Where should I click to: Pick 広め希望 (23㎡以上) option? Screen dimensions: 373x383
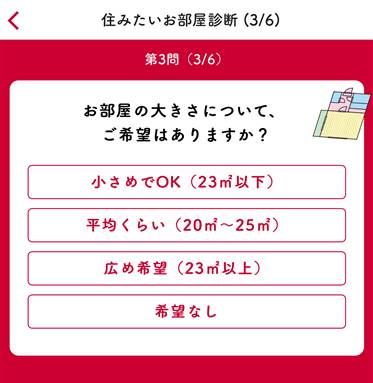coord(187,268)
